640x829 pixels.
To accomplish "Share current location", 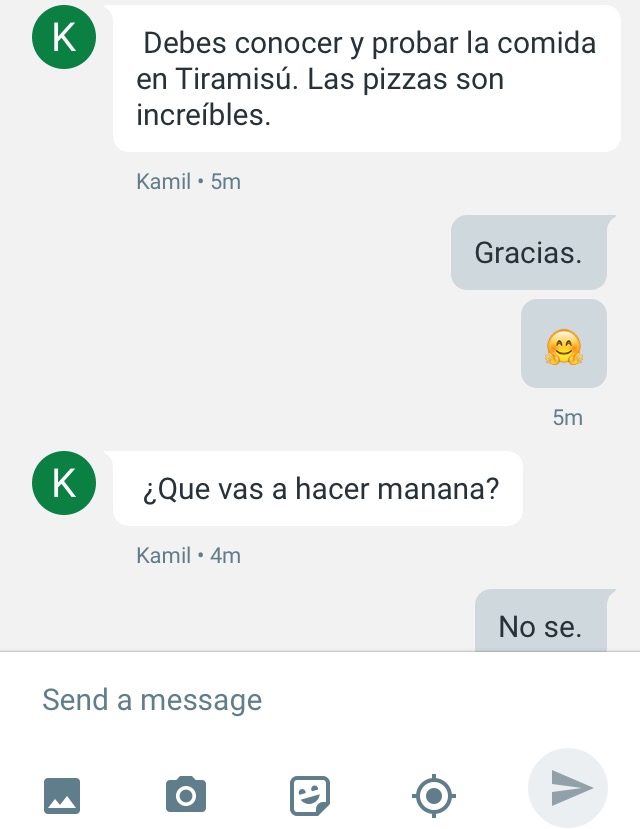I will (434, 796).
